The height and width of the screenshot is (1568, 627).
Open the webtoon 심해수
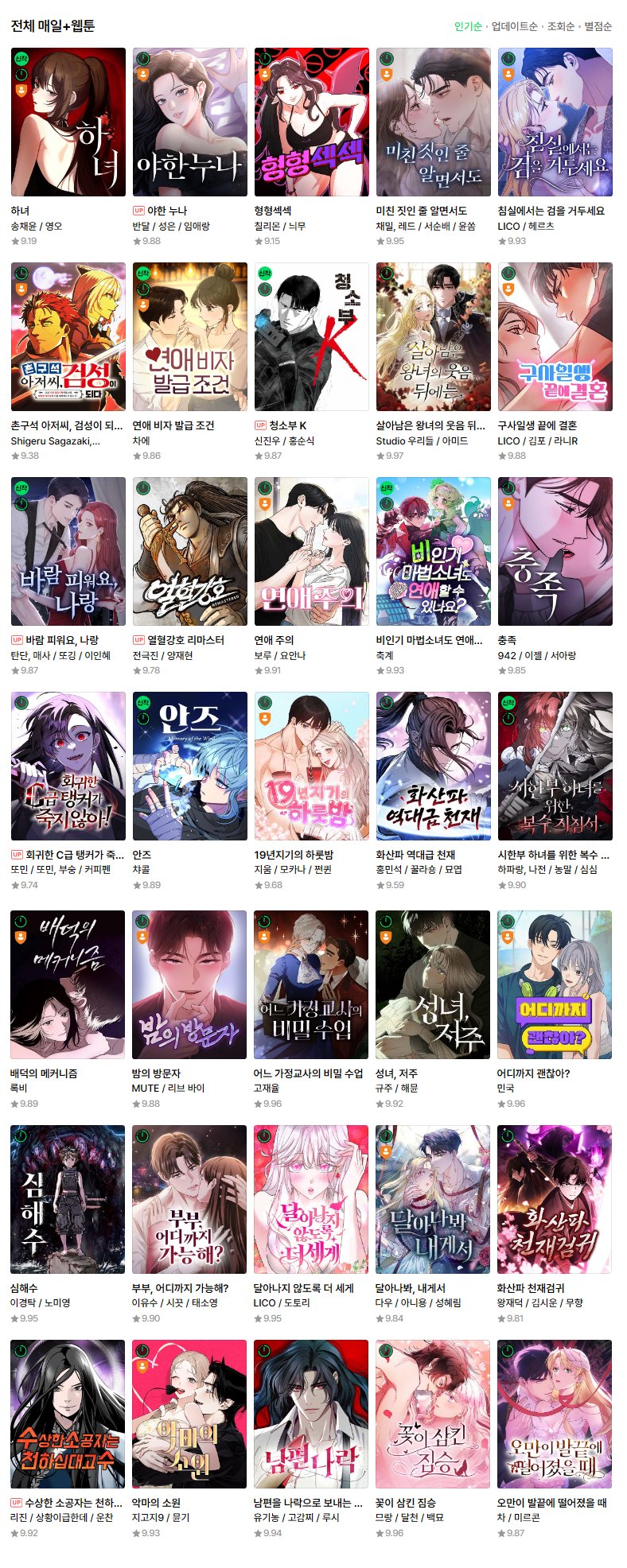68,1199
